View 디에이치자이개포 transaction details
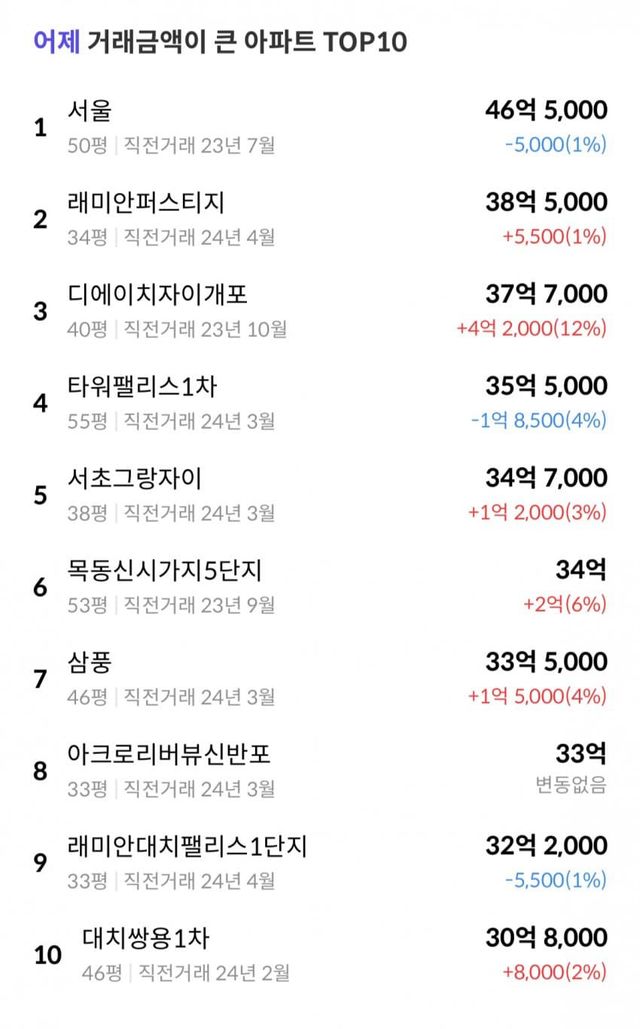The width and height of the screenshot is (640, 1029). [320, 311]
